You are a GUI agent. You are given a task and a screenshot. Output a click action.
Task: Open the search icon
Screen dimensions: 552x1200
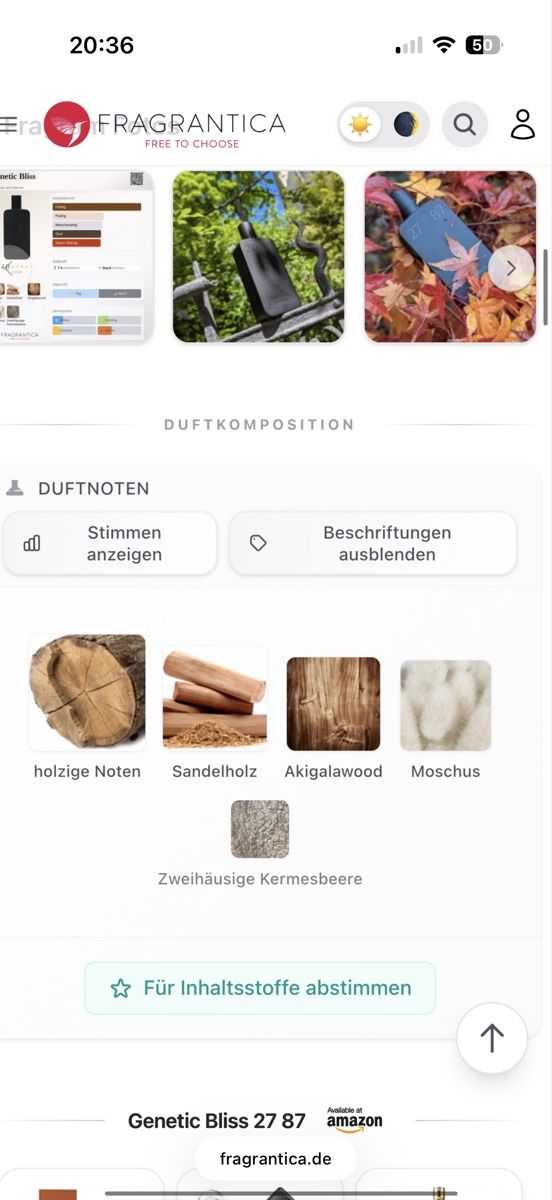tap(465, 124)
